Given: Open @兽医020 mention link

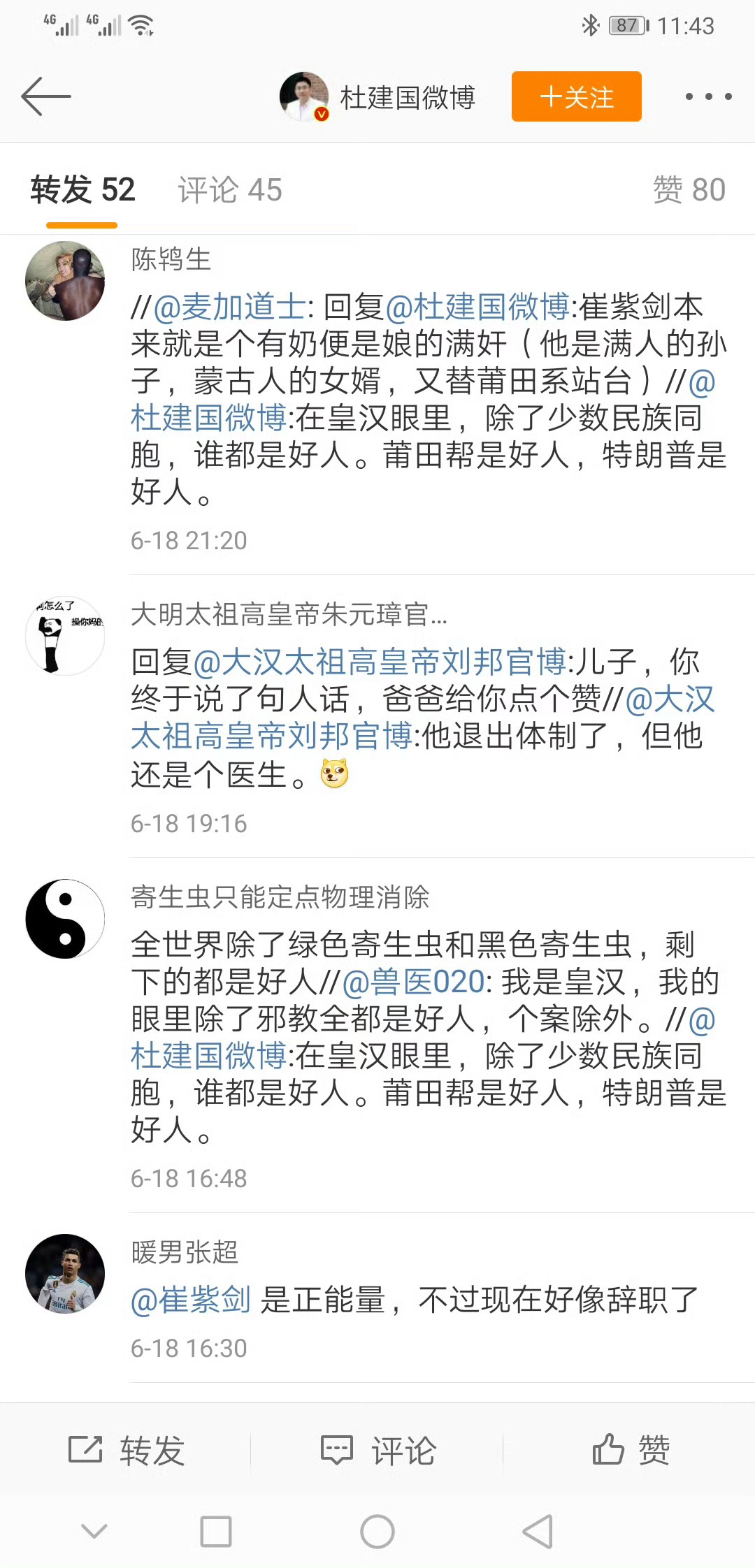Looking at the screenshot, I should pyautogui.click(x=413, y=984).
